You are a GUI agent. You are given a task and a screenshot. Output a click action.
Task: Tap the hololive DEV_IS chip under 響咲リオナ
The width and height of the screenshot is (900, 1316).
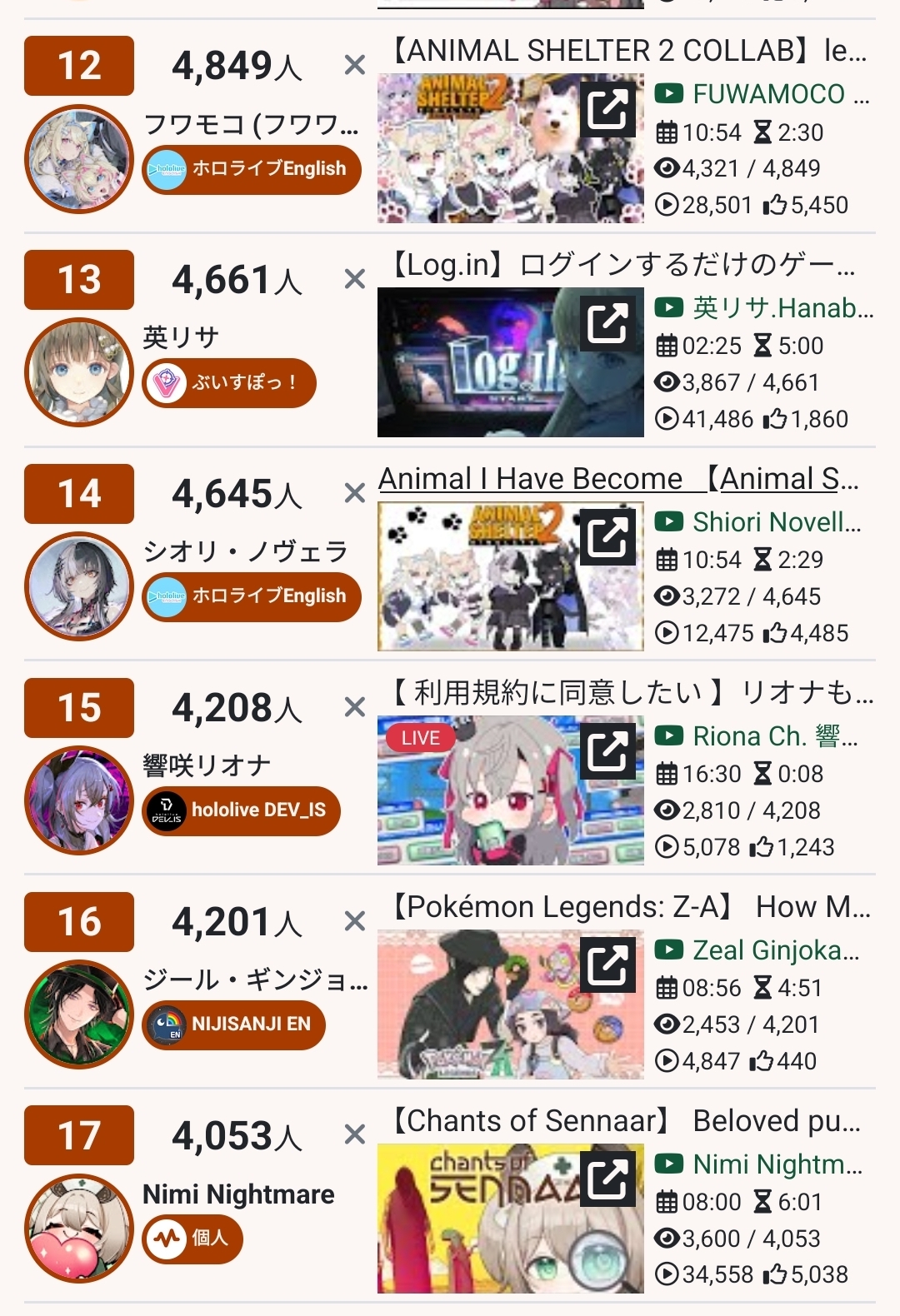pos(242,810)
